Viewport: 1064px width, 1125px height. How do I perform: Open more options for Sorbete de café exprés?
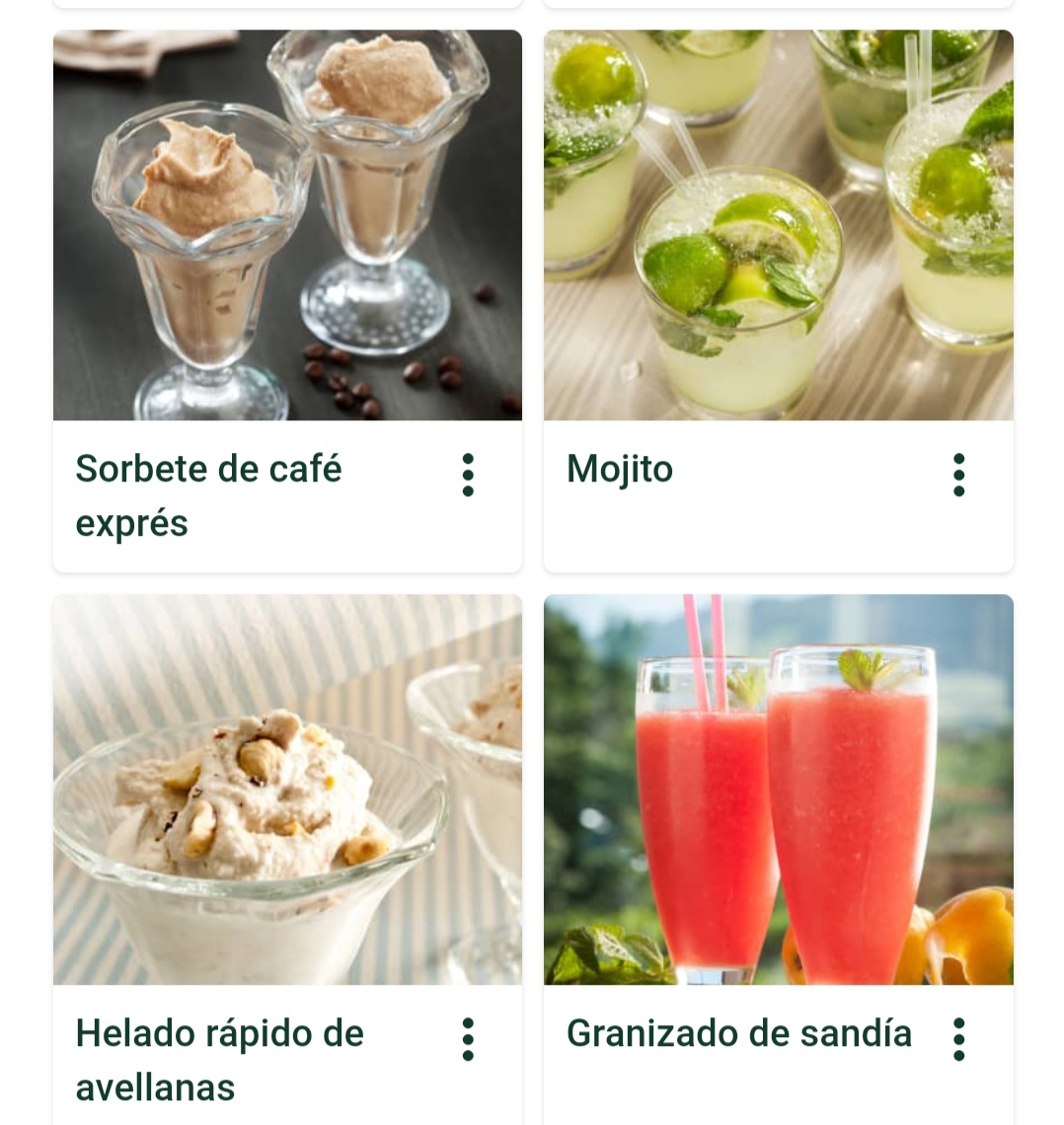(x=468, y=475)
